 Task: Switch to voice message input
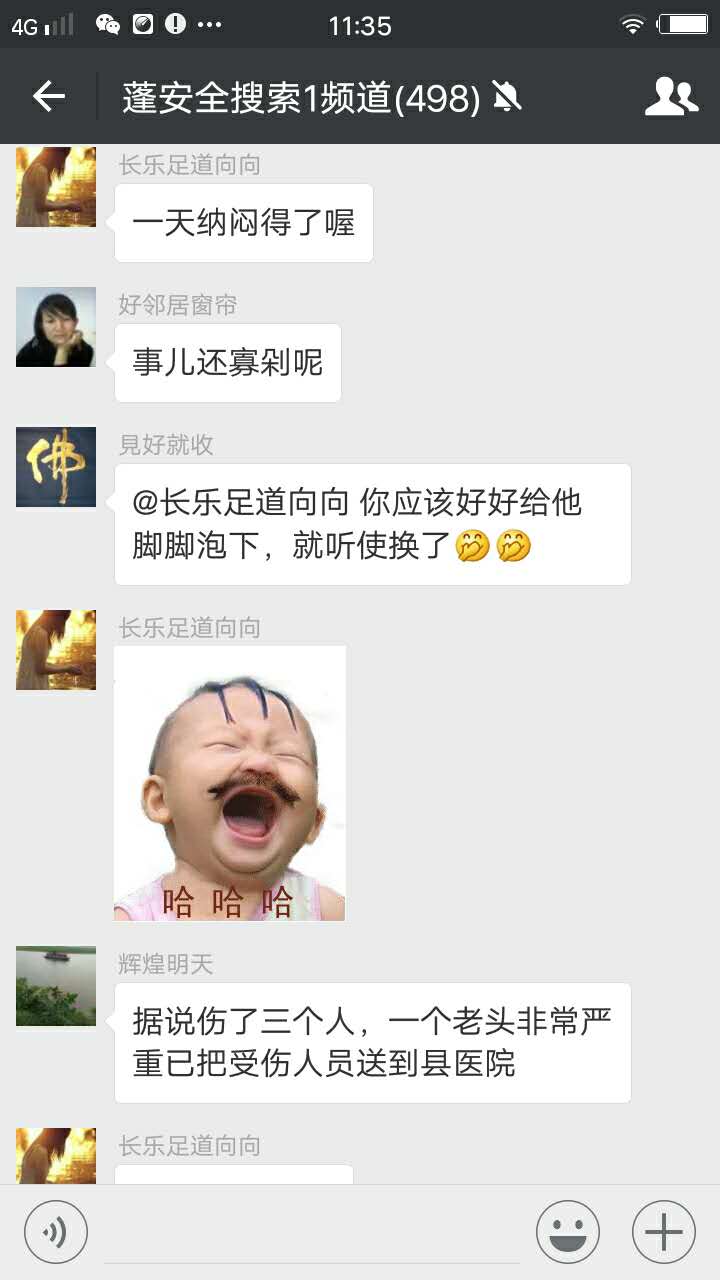(x=56, y=1231)
